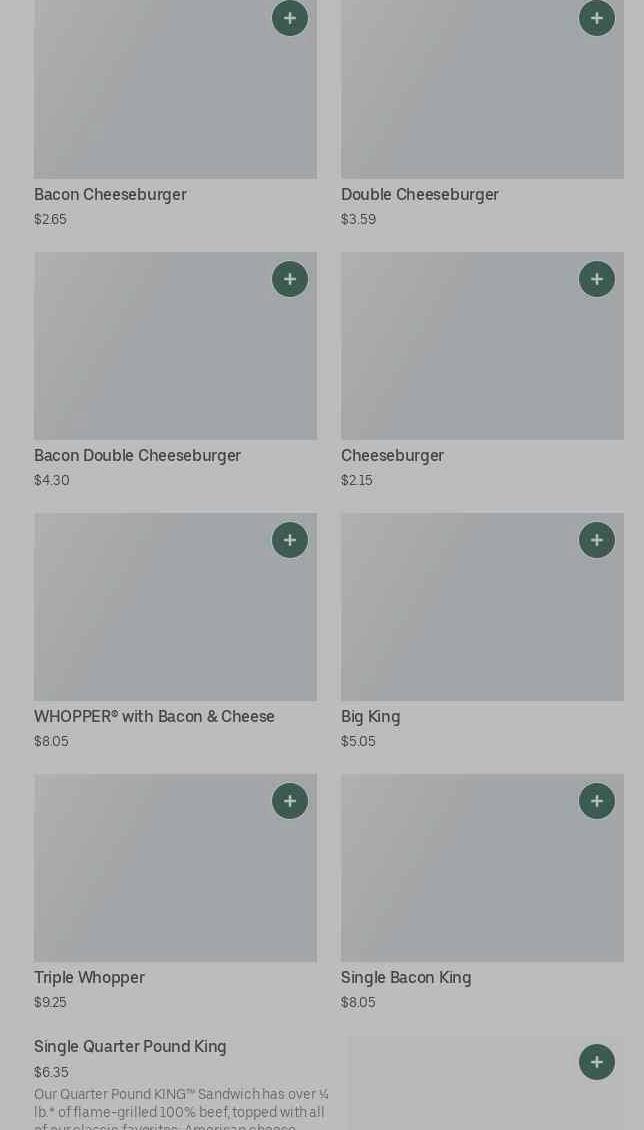This screenshot has height=1130, width=644.
Task: Open the Big King item
Action: [482, 632]
